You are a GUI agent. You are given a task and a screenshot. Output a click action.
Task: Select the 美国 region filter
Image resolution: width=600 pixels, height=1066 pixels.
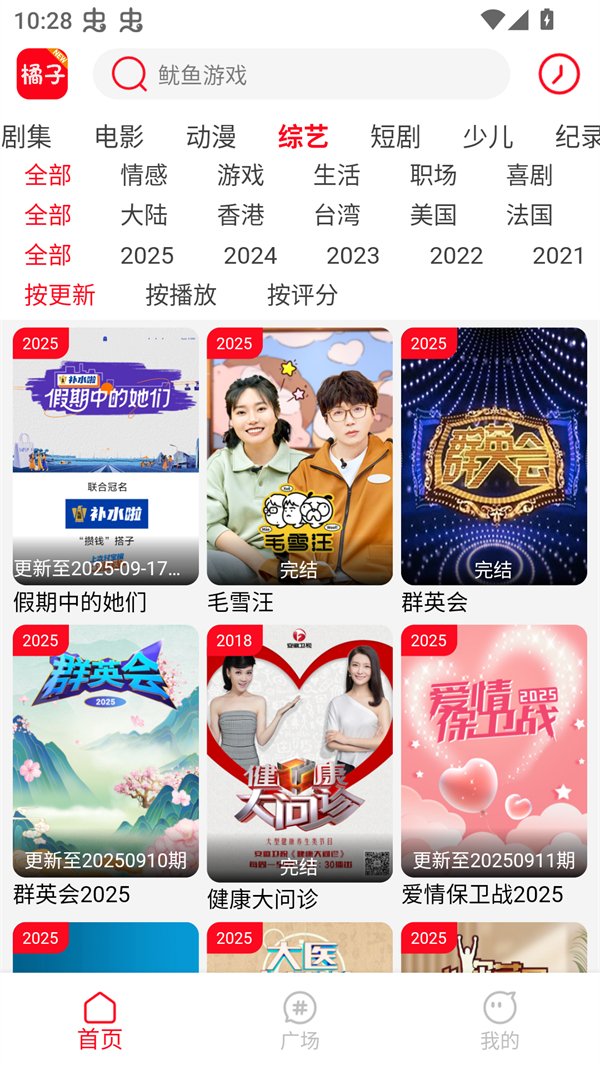tap(433, 215)
